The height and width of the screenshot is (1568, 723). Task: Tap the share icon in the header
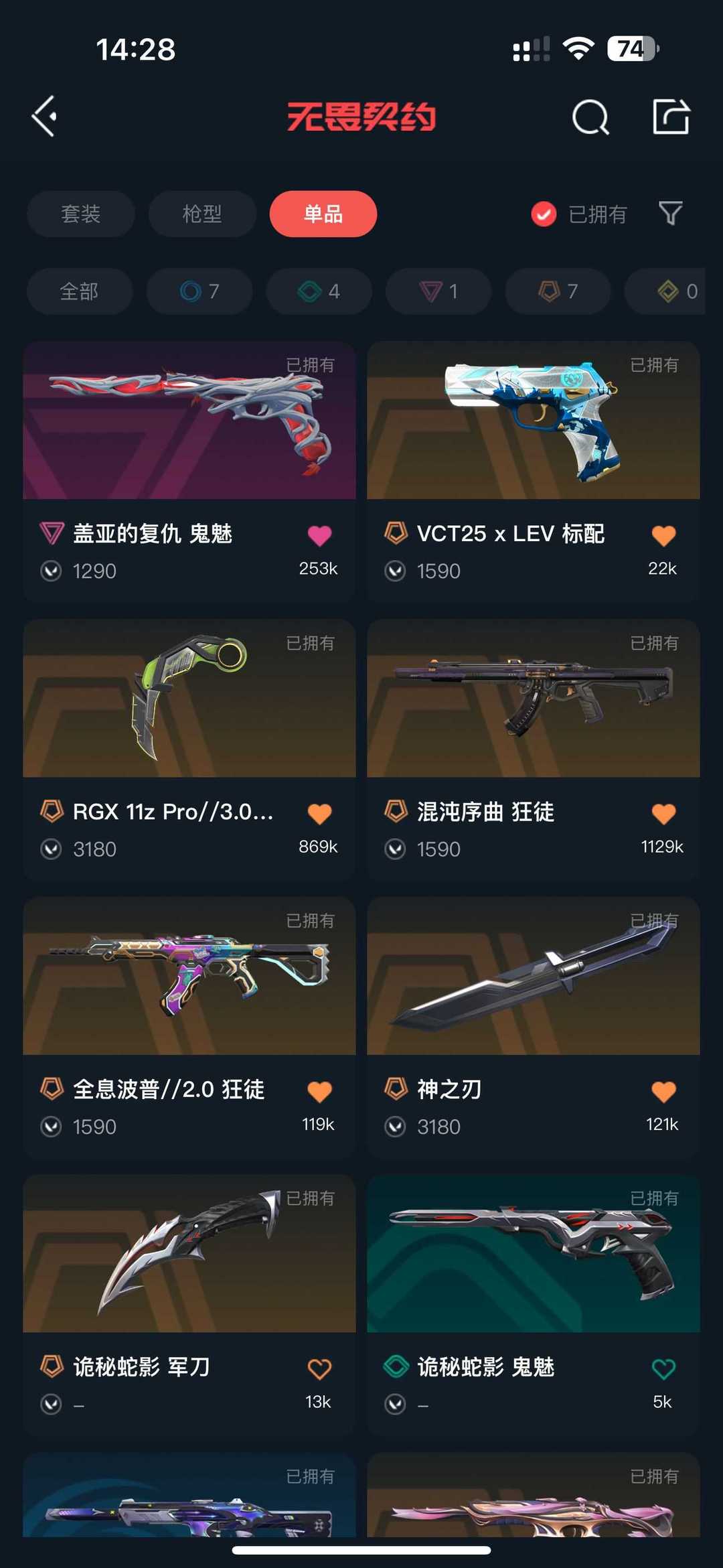coord(671,117)
